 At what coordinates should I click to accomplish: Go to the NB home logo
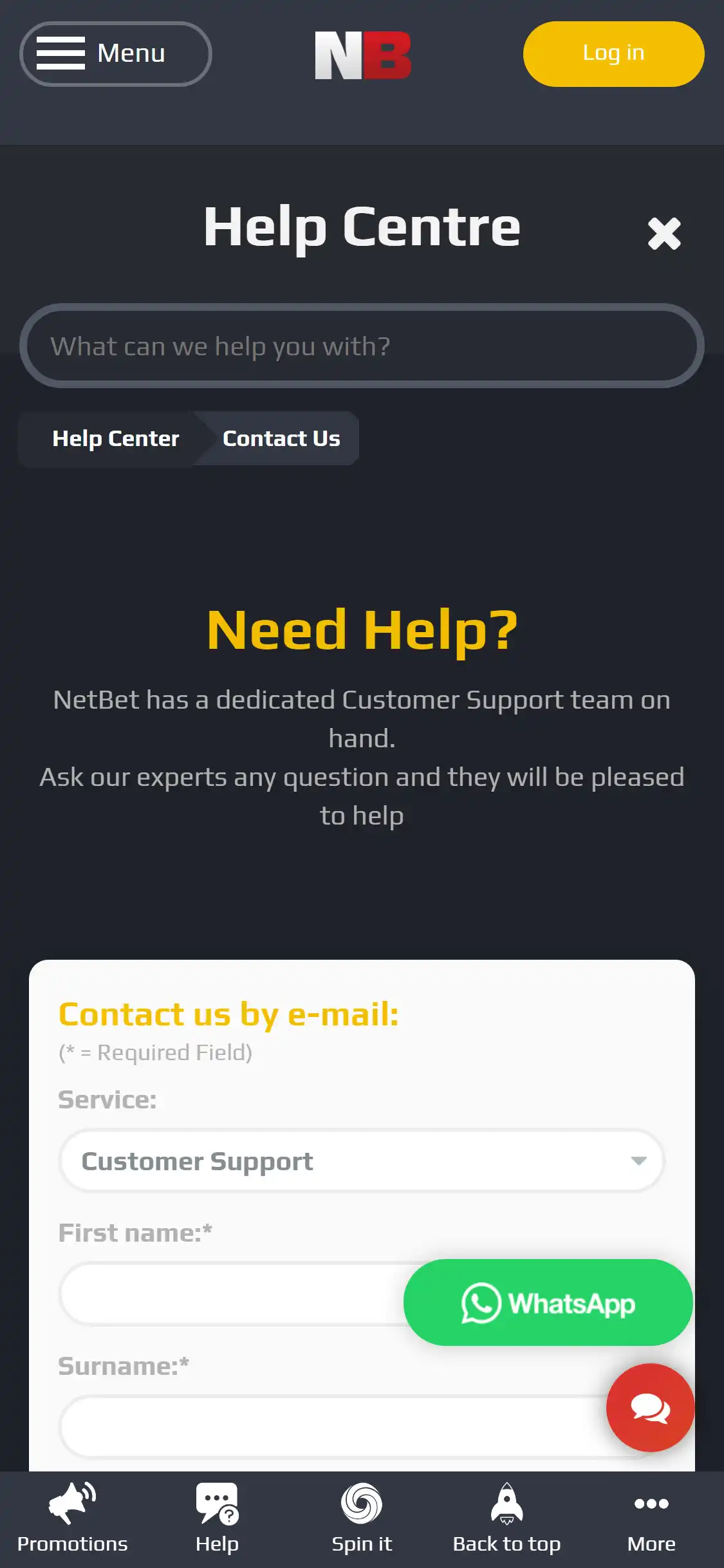point(362,55)
